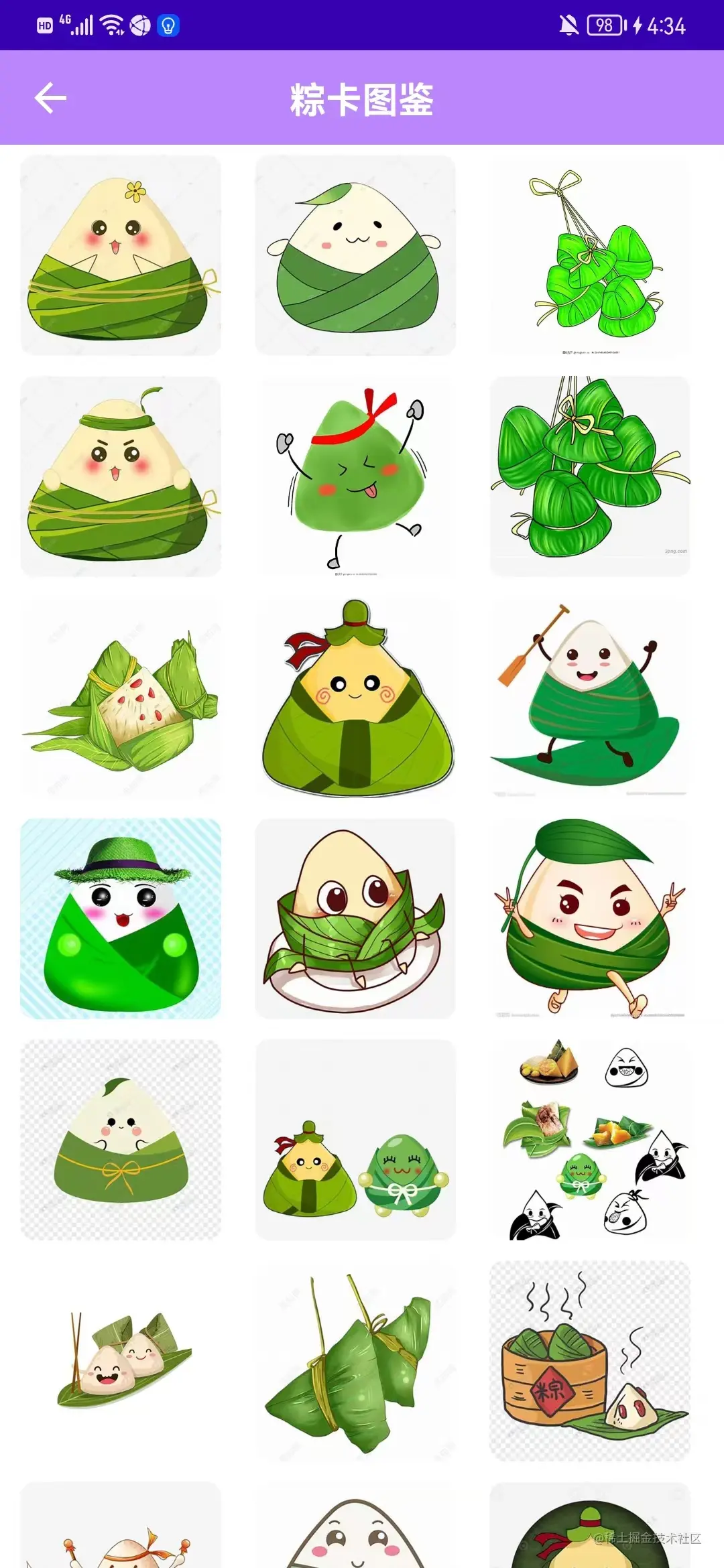Image resolution: width=724 pixels, height=1568 pixels.
Task: View the zongzi holding a paddle
Action: tap(590, 698)
